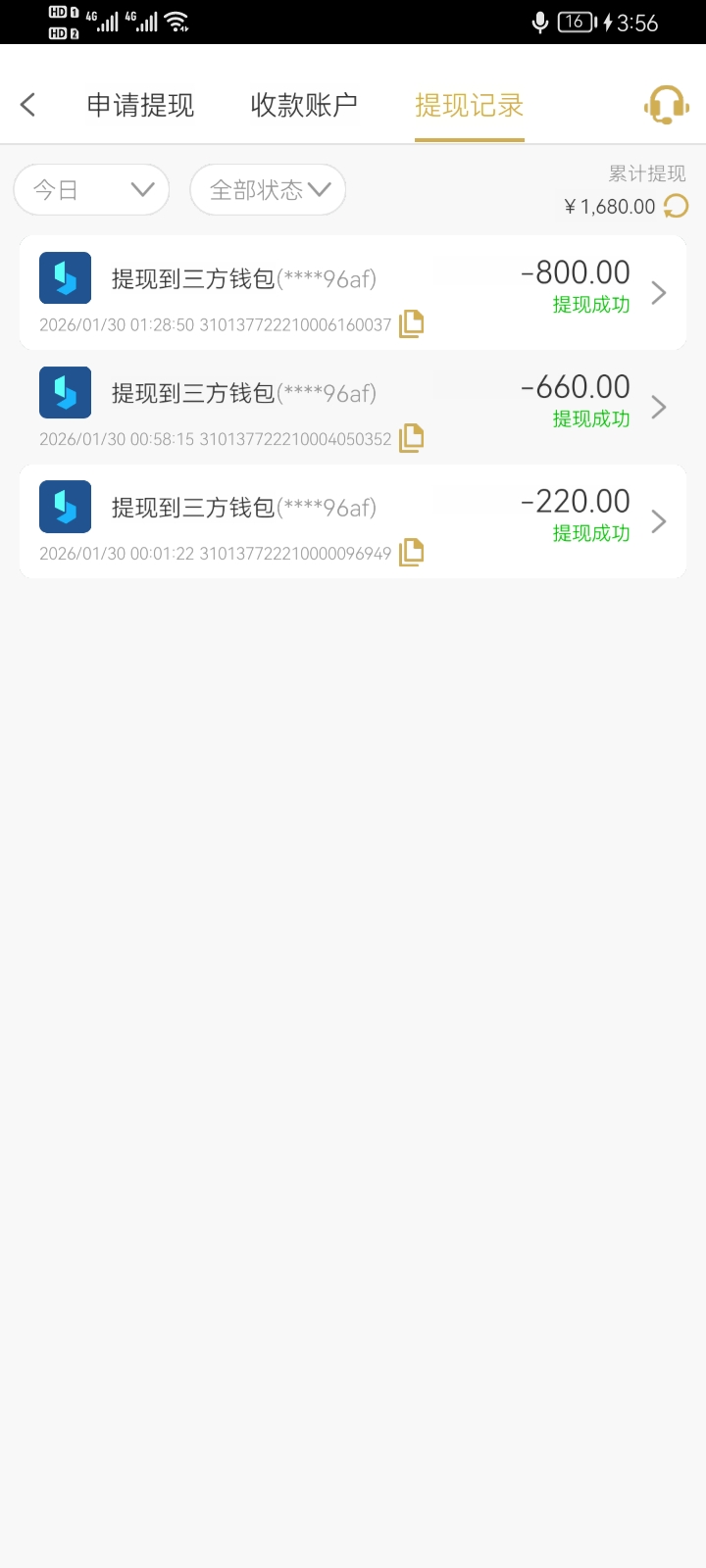Copy order number of the -220.00 record
Viewport: 706px width, 1568px height.
[x=411, y=552]
